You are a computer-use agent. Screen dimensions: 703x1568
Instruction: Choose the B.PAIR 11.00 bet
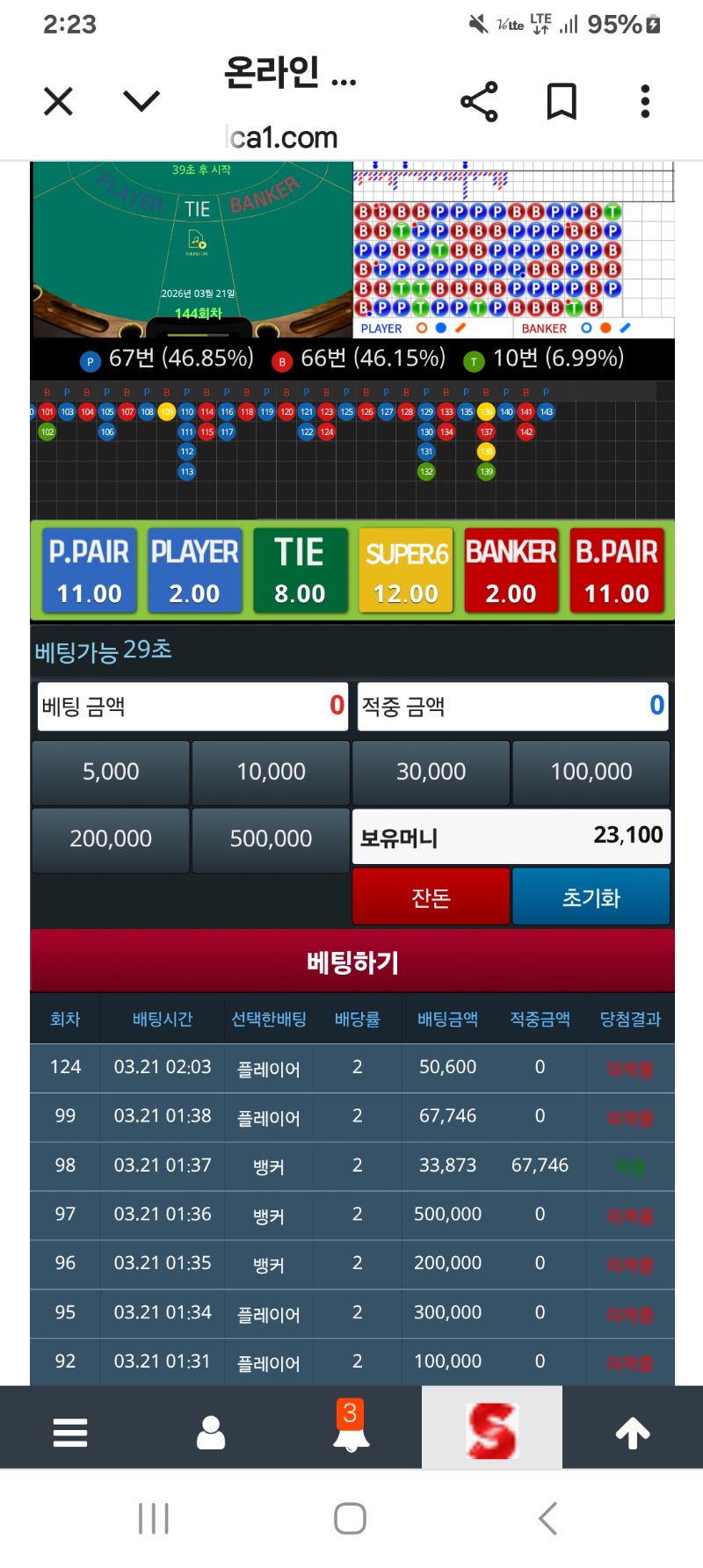616,570
